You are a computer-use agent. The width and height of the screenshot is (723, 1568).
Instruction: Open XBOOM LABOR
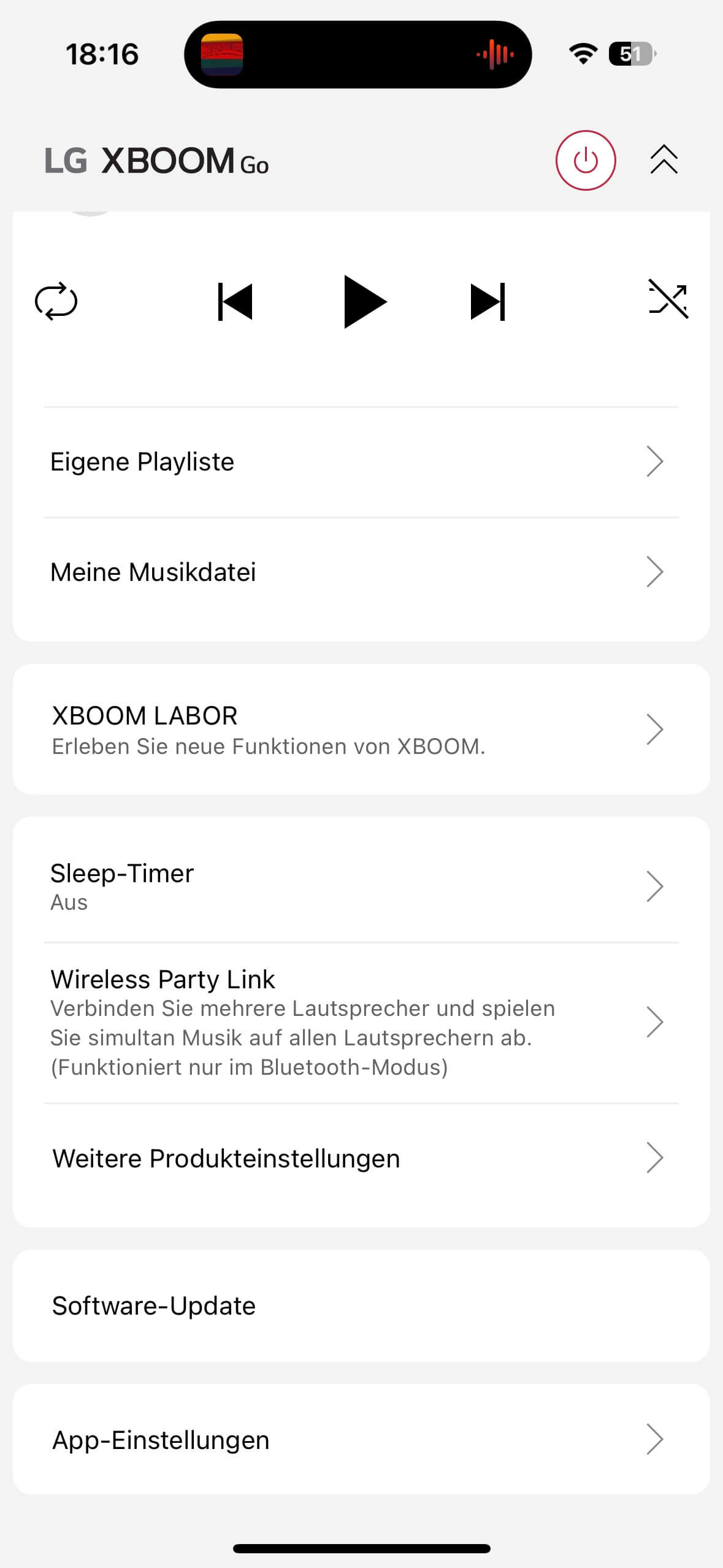(361, 729)
